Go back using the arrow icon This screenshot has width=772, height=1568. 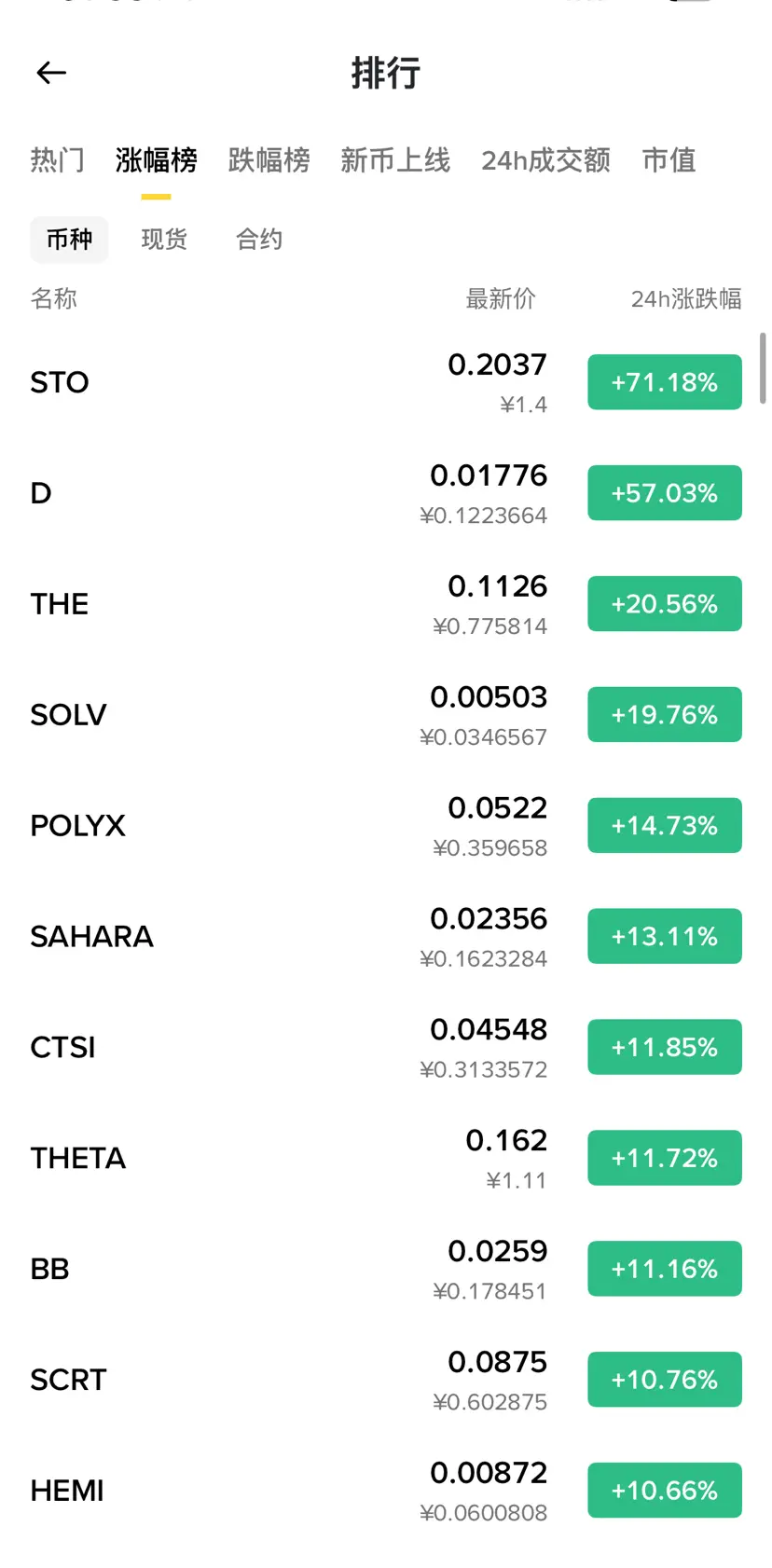coord(51,73)
